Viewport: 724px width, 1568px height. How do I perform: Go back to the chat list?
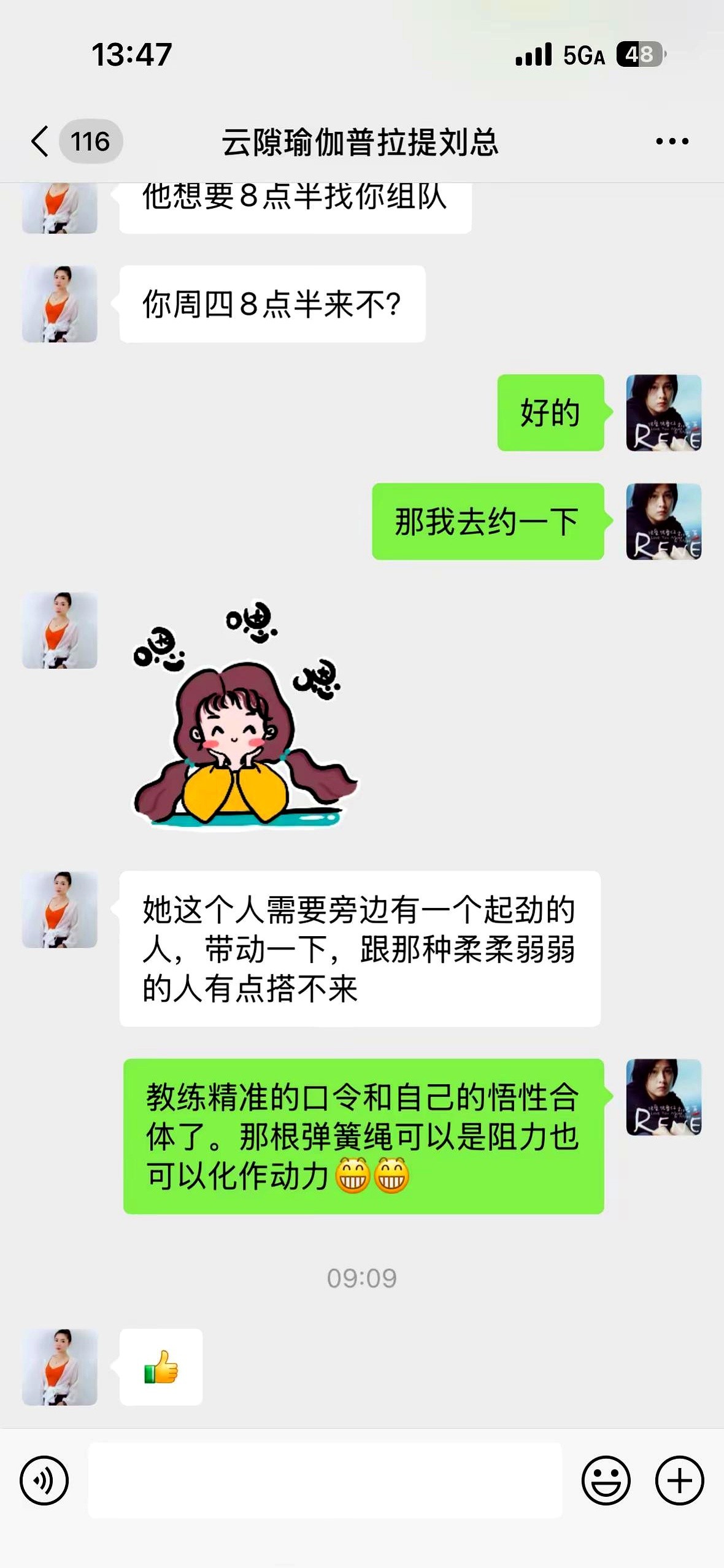(x=40, y=142)
